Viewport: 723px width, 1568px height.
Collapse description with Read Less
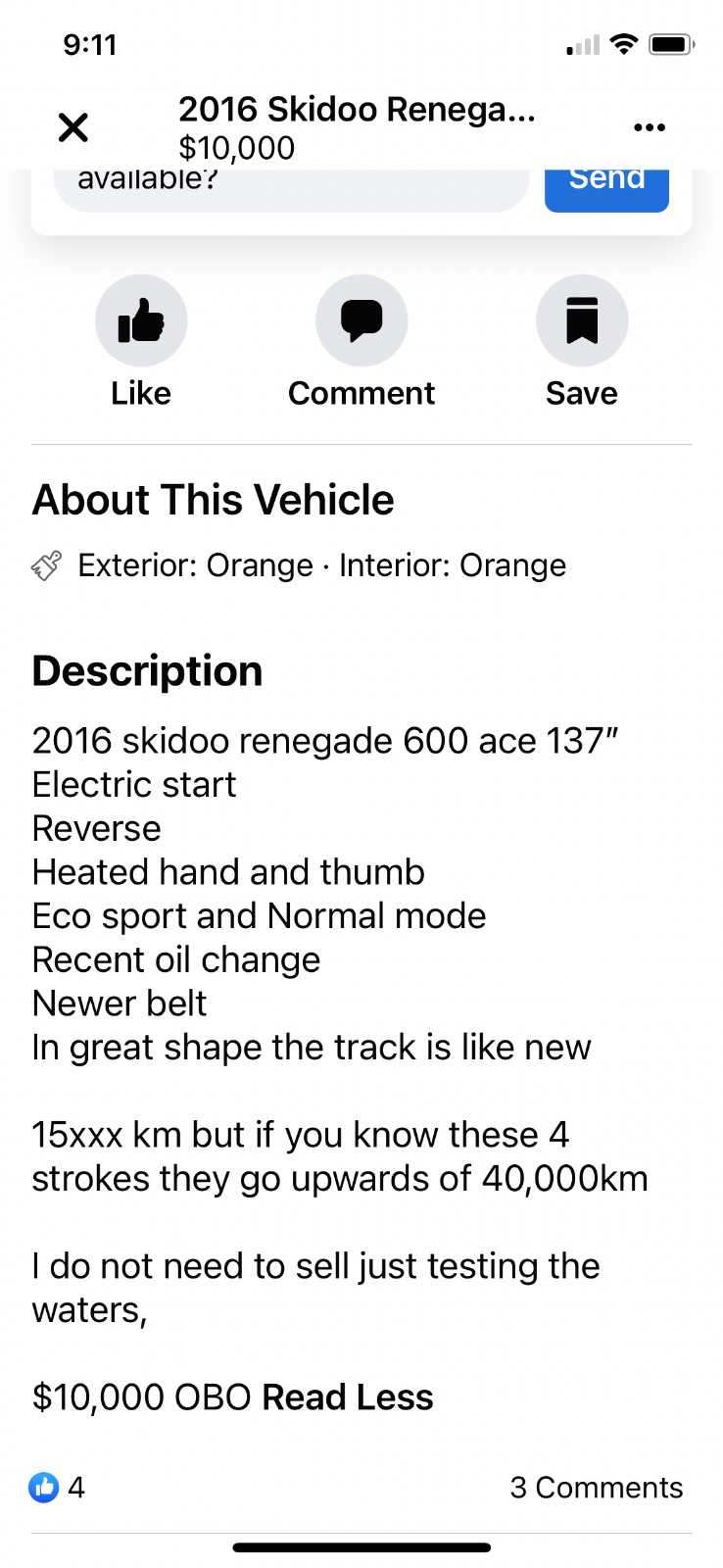coord(348,1397)
